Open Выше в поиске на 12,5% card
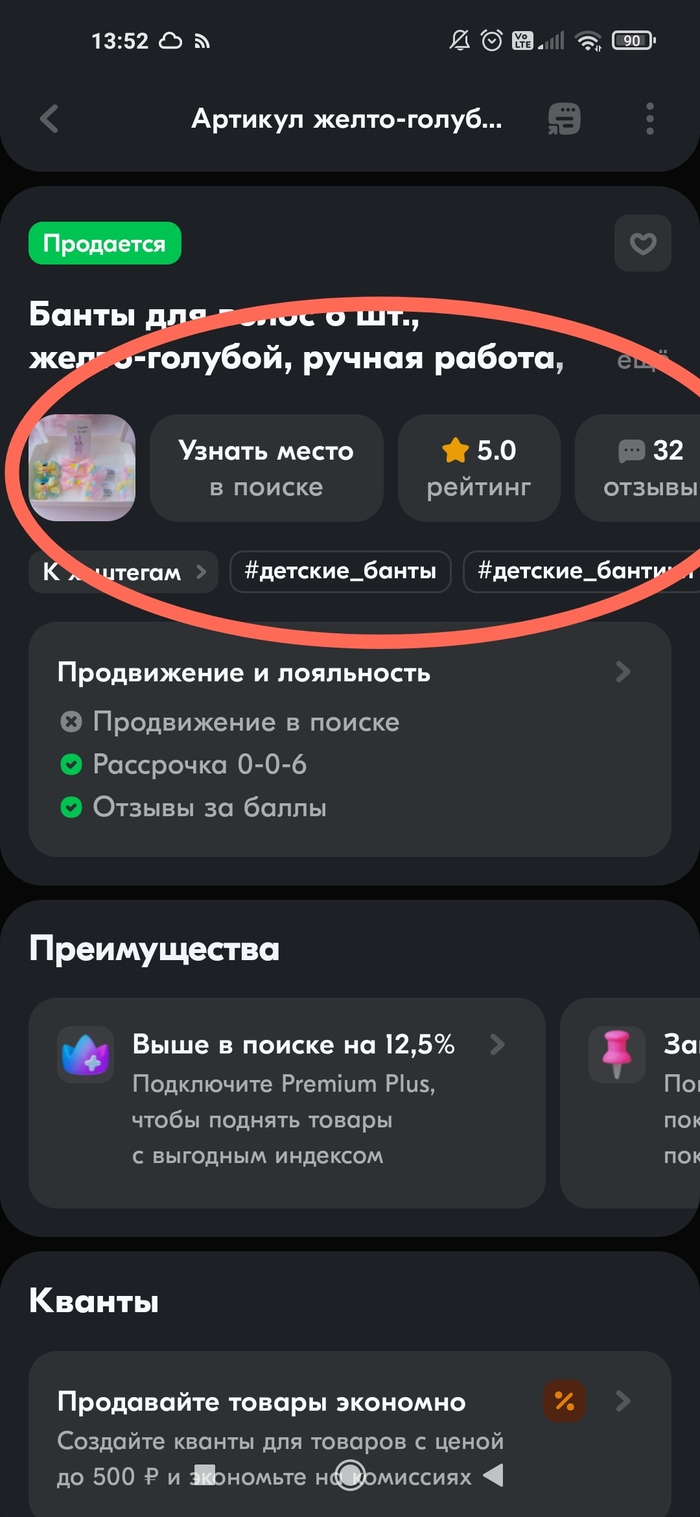The width and height of the screenshot is (700, 1517). tap(286, 1102)
